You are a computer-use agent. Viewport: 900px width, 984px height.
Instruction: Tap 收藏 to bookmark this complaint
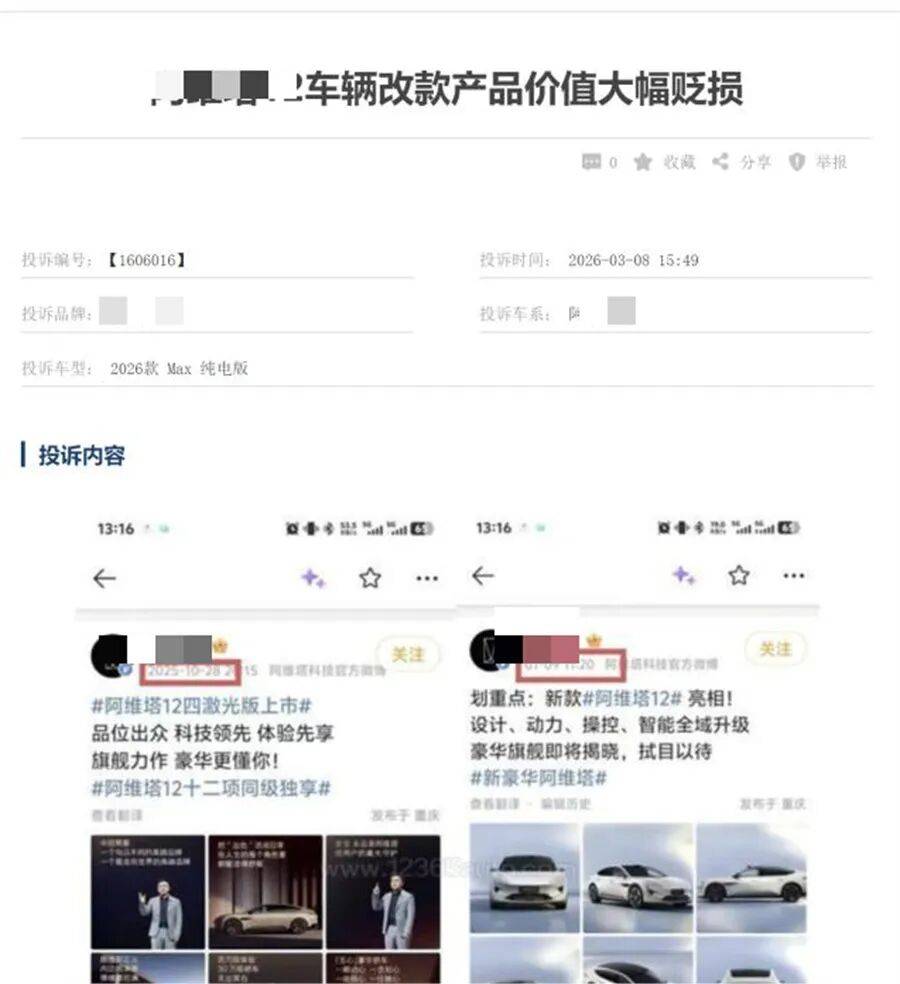[665, 162]
